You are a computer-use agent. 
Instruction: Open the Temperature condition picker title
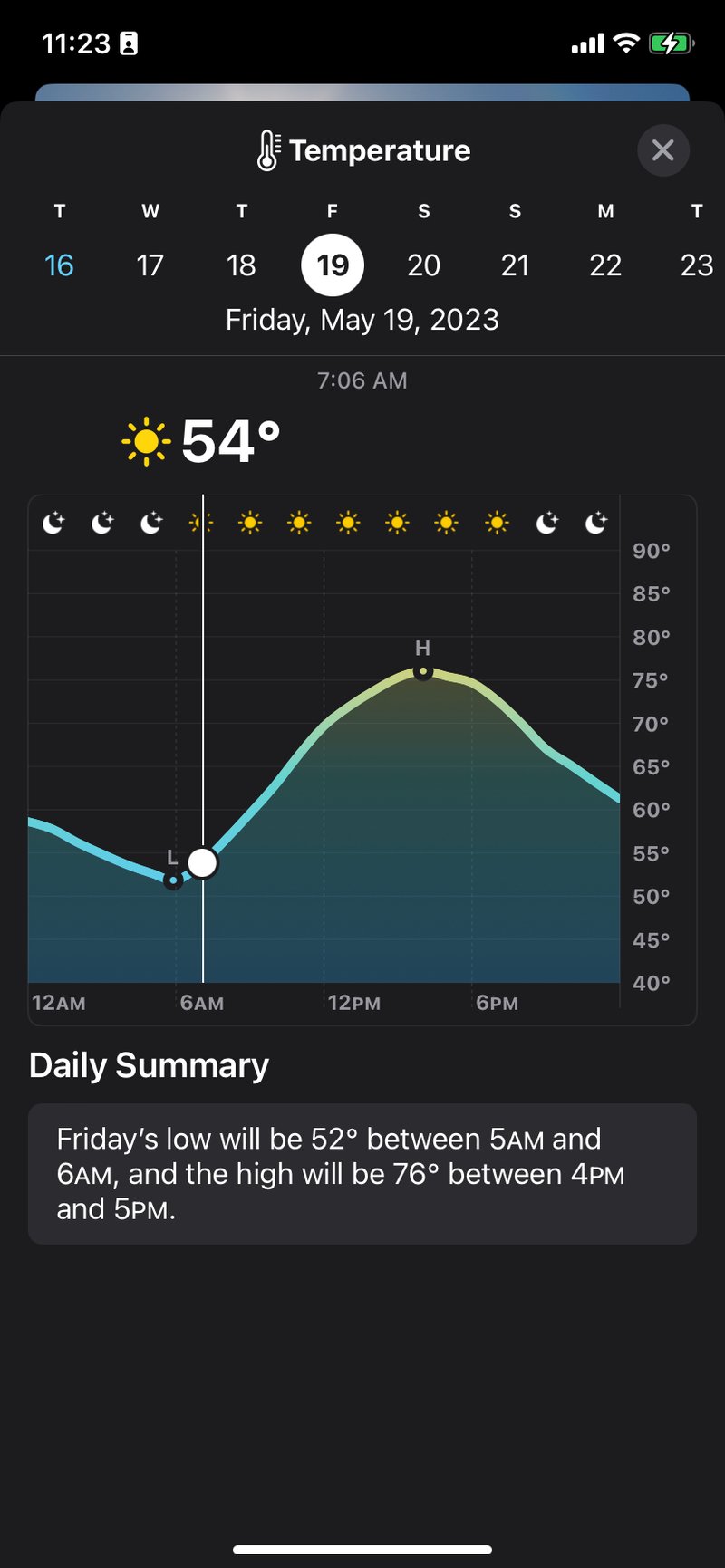363,150
